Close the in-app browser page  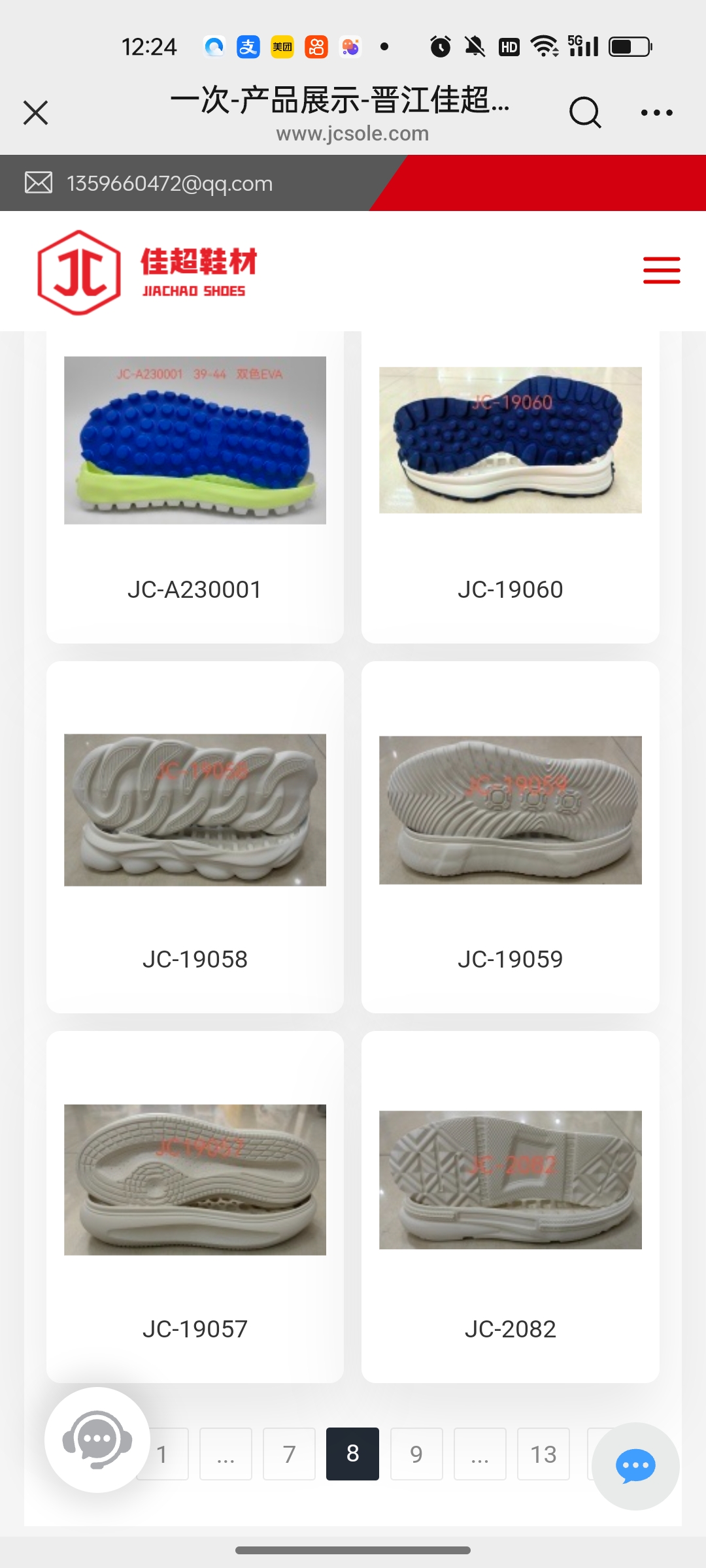click(36, 112)
